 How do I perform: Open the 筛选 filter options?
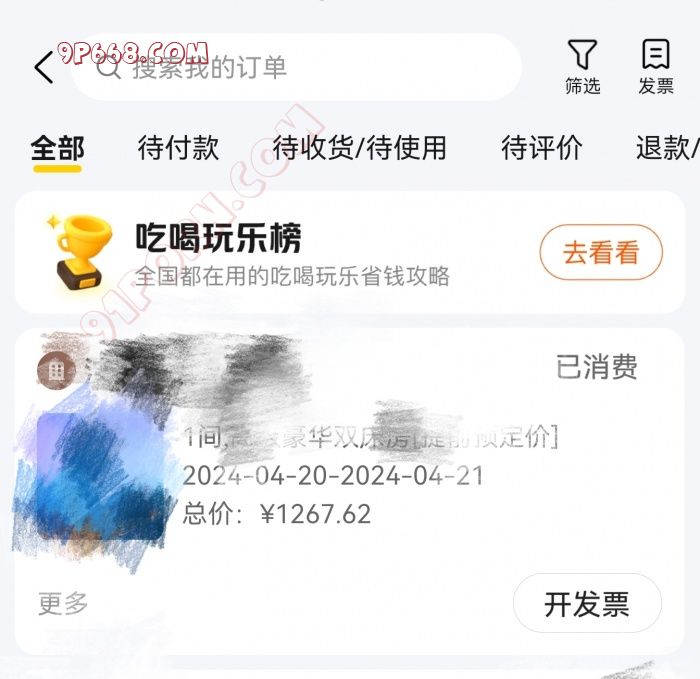pyautogui.click(x=582, y=67)
